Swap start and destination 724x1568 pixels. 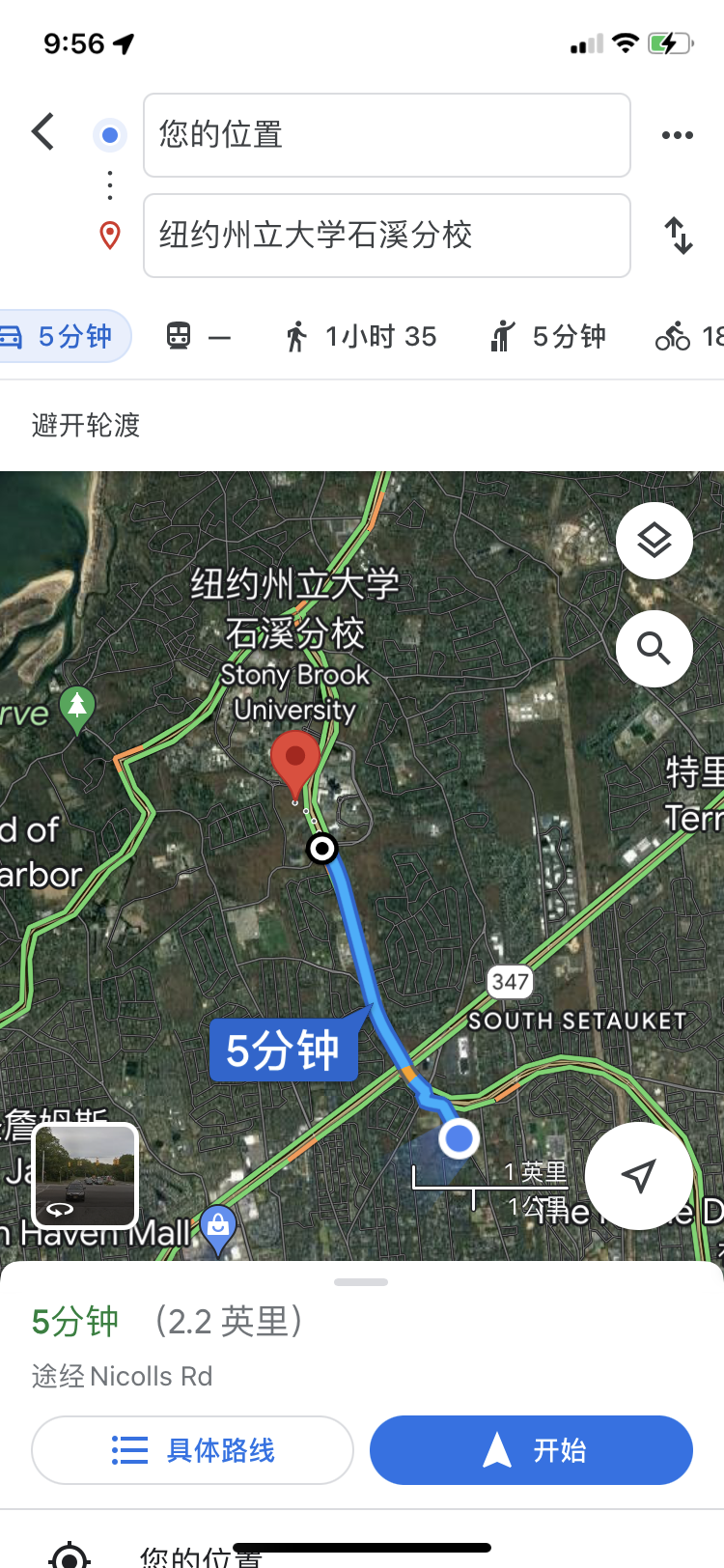click(x=679, y=236)
